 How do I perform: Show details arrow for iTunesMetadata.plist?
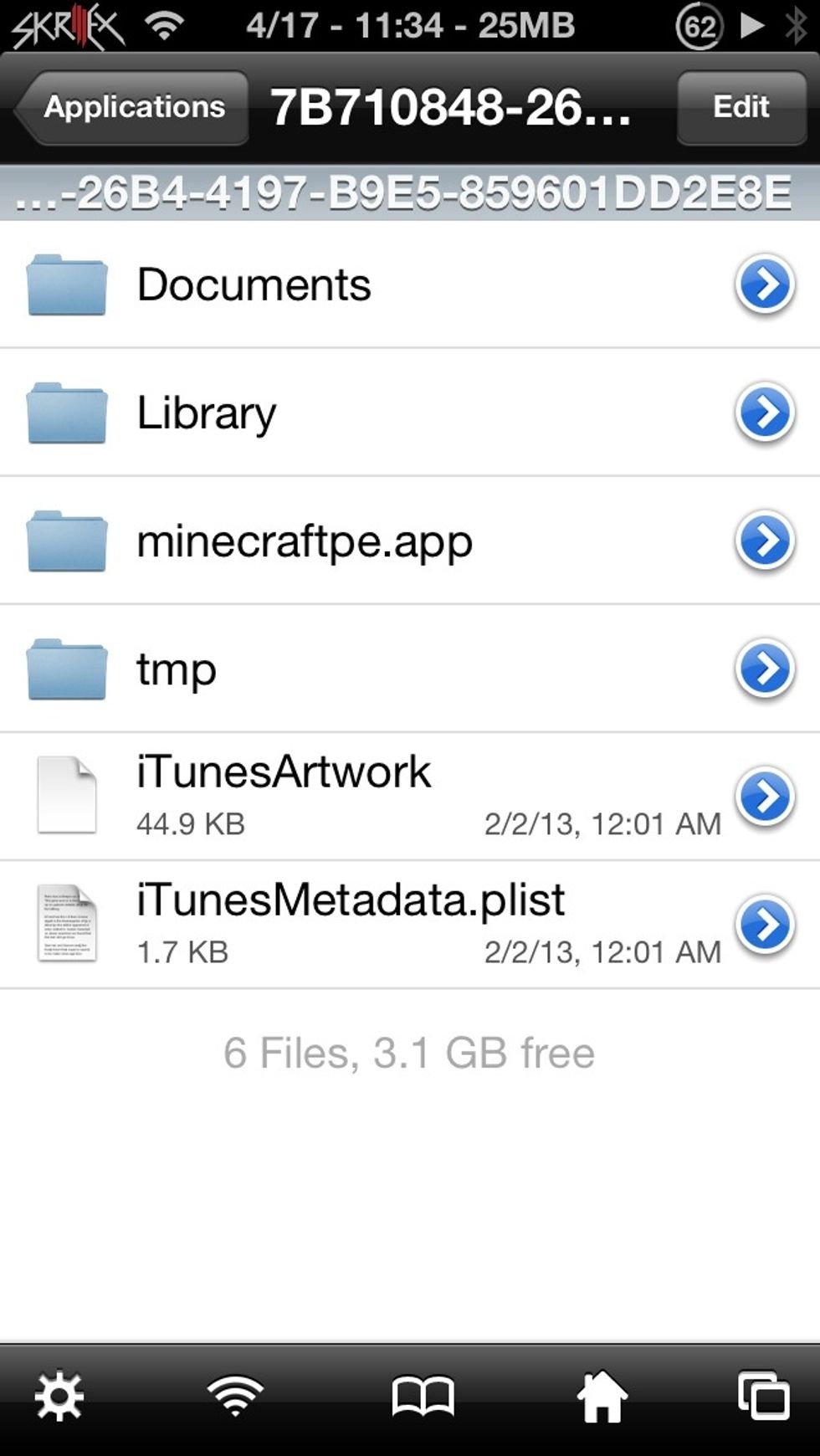[765, 925]
